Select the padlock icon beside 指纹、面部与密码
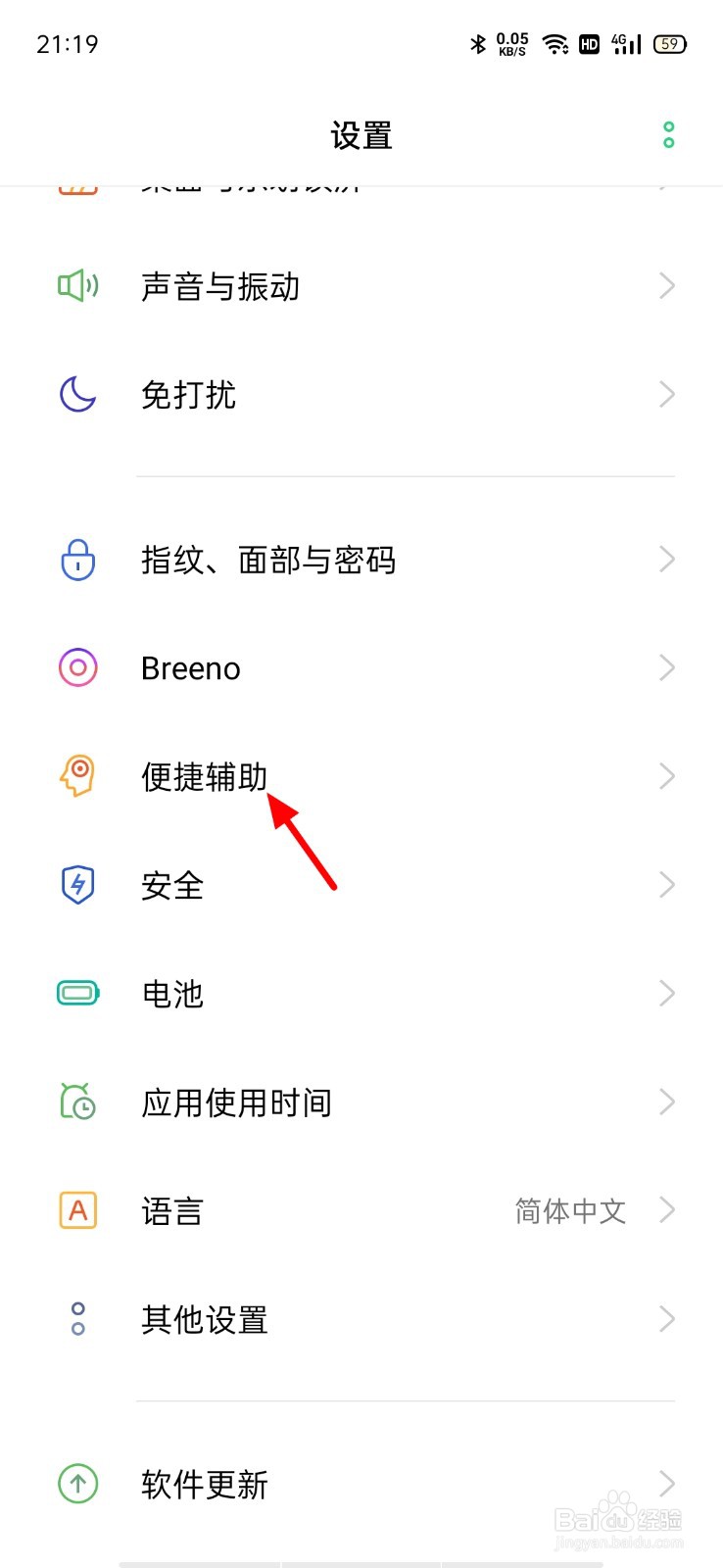Image resolution: width=723 pixels, height=1568 pixels. [77, 560]
